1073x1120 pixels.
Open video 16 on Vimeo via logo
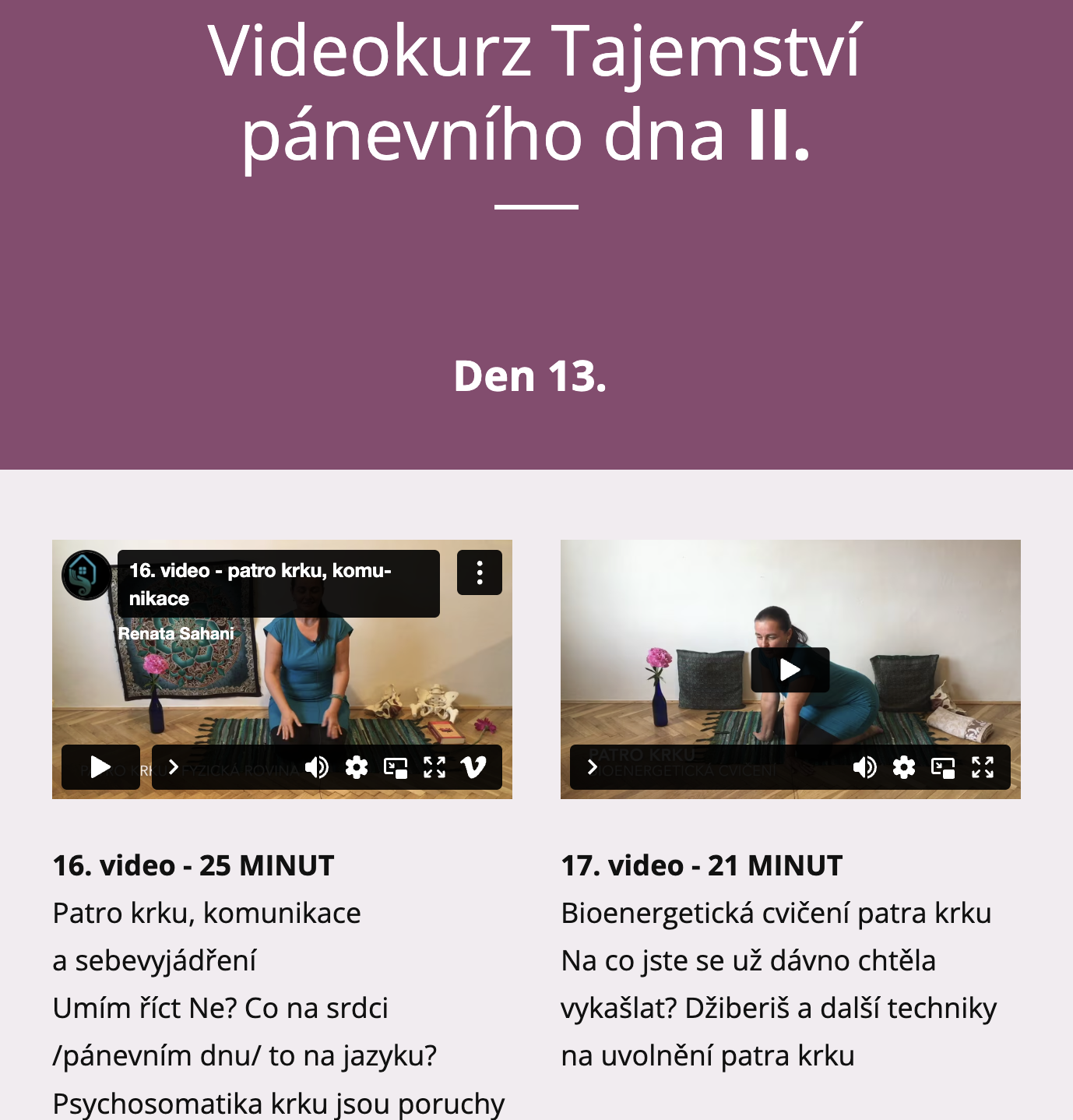(x=473, y=767)
